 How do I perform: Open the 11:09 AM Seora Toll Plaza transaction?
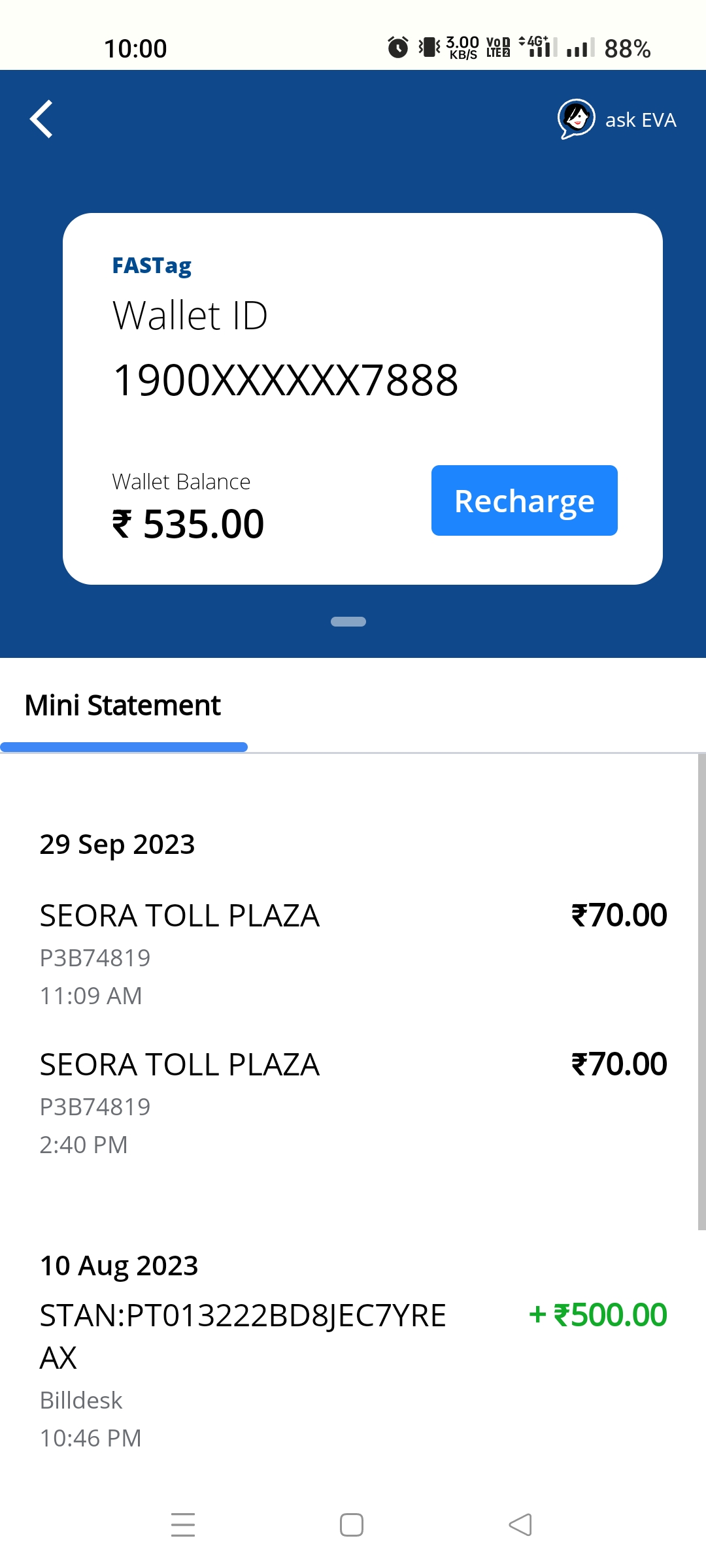coord(353,954)
